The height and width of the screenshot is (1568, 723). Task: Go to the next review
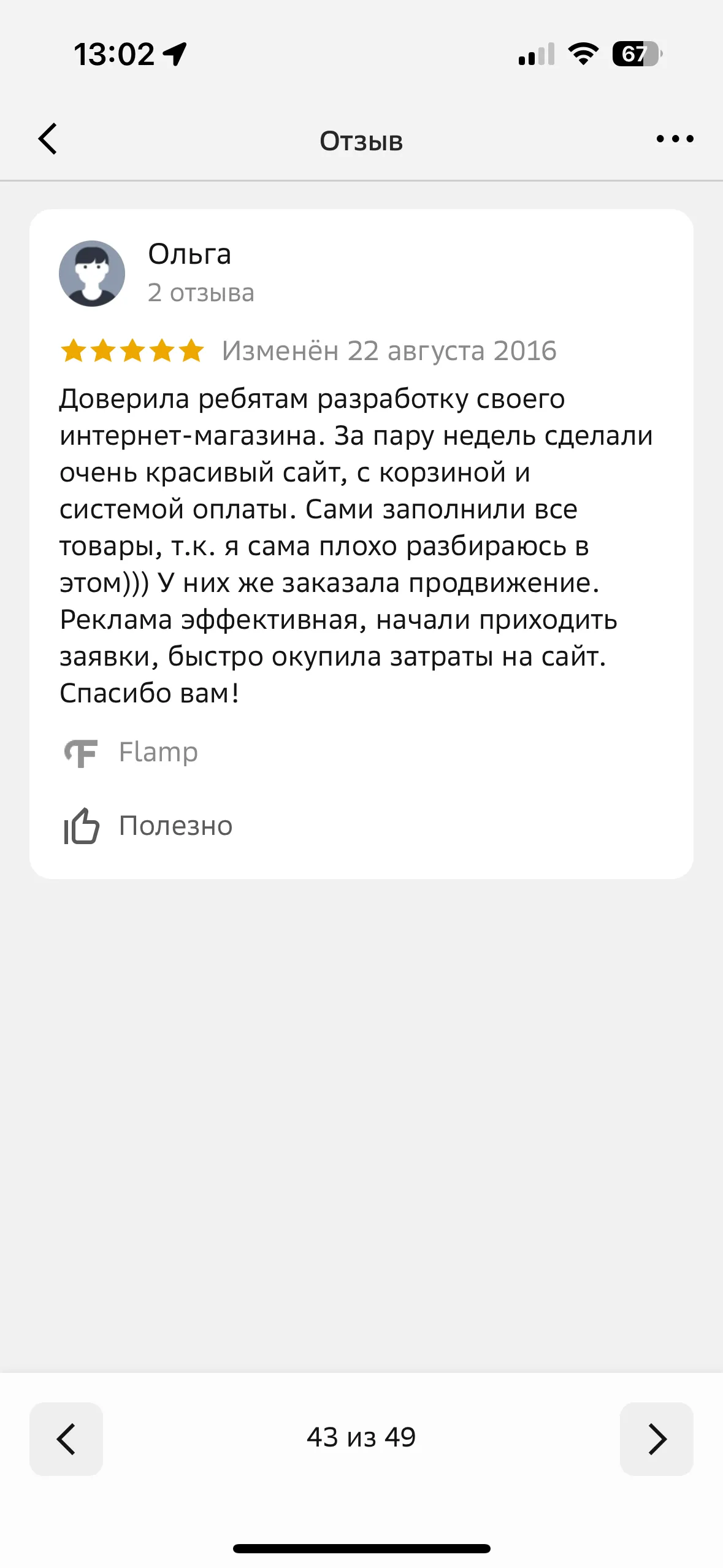click(656, 1439)
